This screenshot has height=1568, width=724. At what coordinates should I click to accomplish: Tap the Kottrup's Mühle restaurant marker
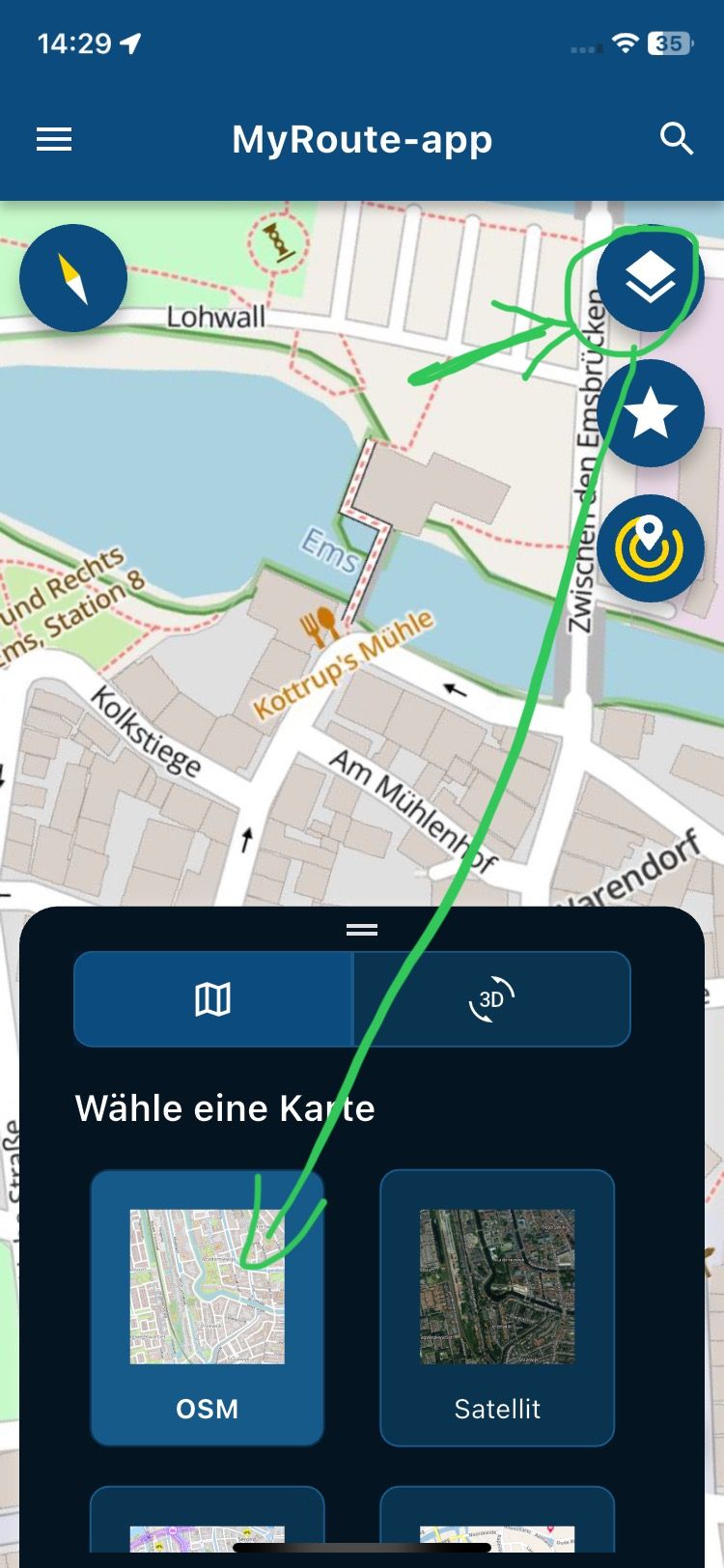pyautogui.click(x=319, y=627)
